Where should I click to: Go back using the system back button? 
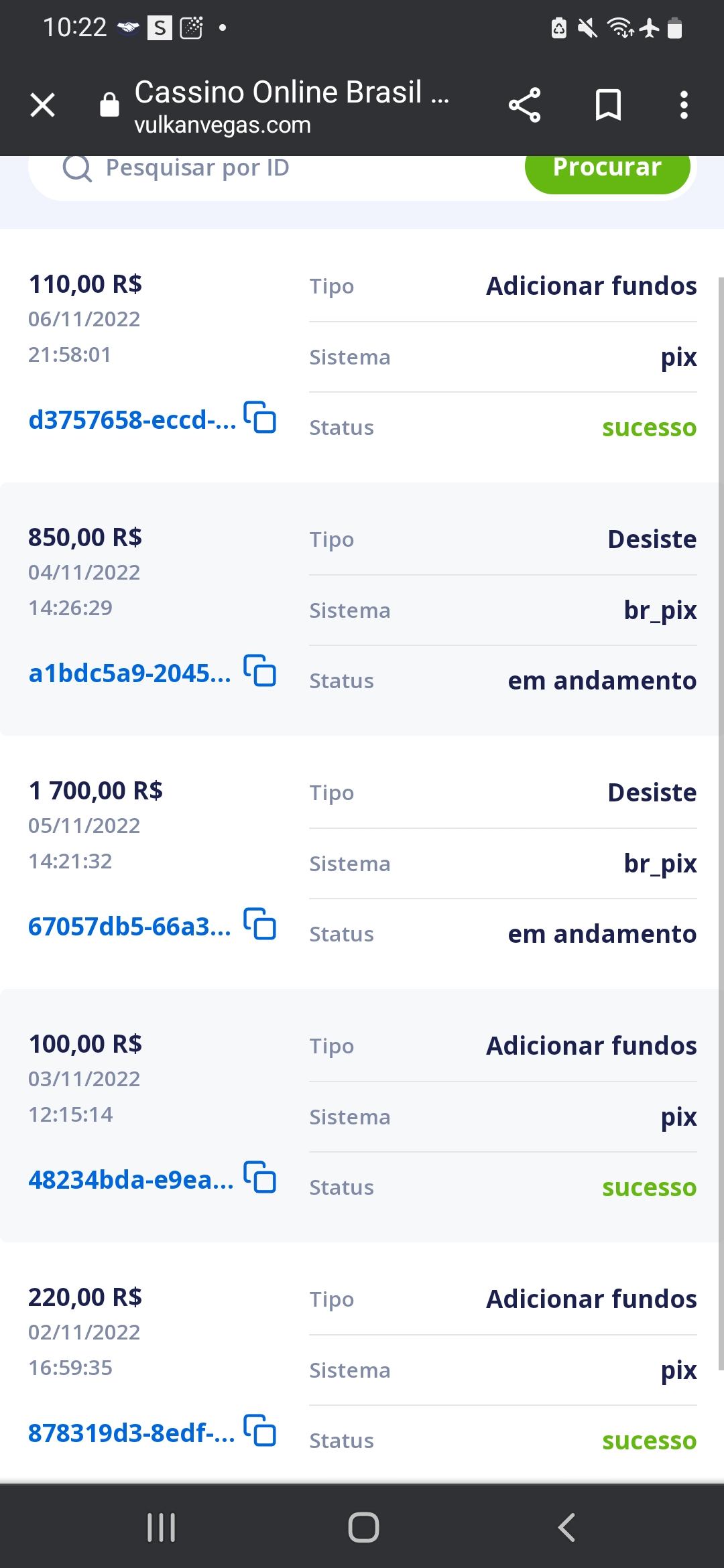coord(566,1528)
